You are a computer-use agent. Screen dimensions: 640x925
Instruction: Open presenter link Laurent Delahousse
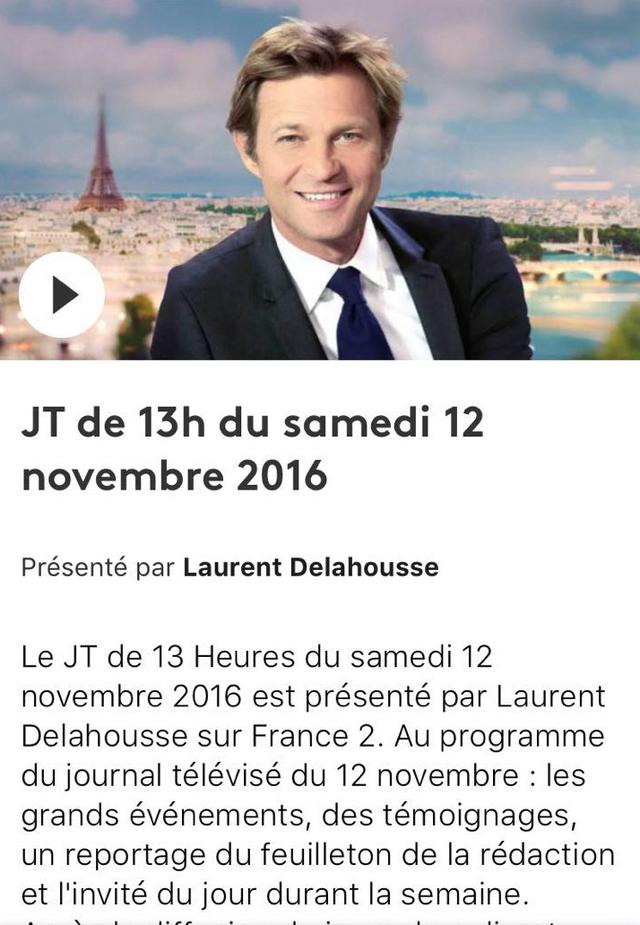310,568
